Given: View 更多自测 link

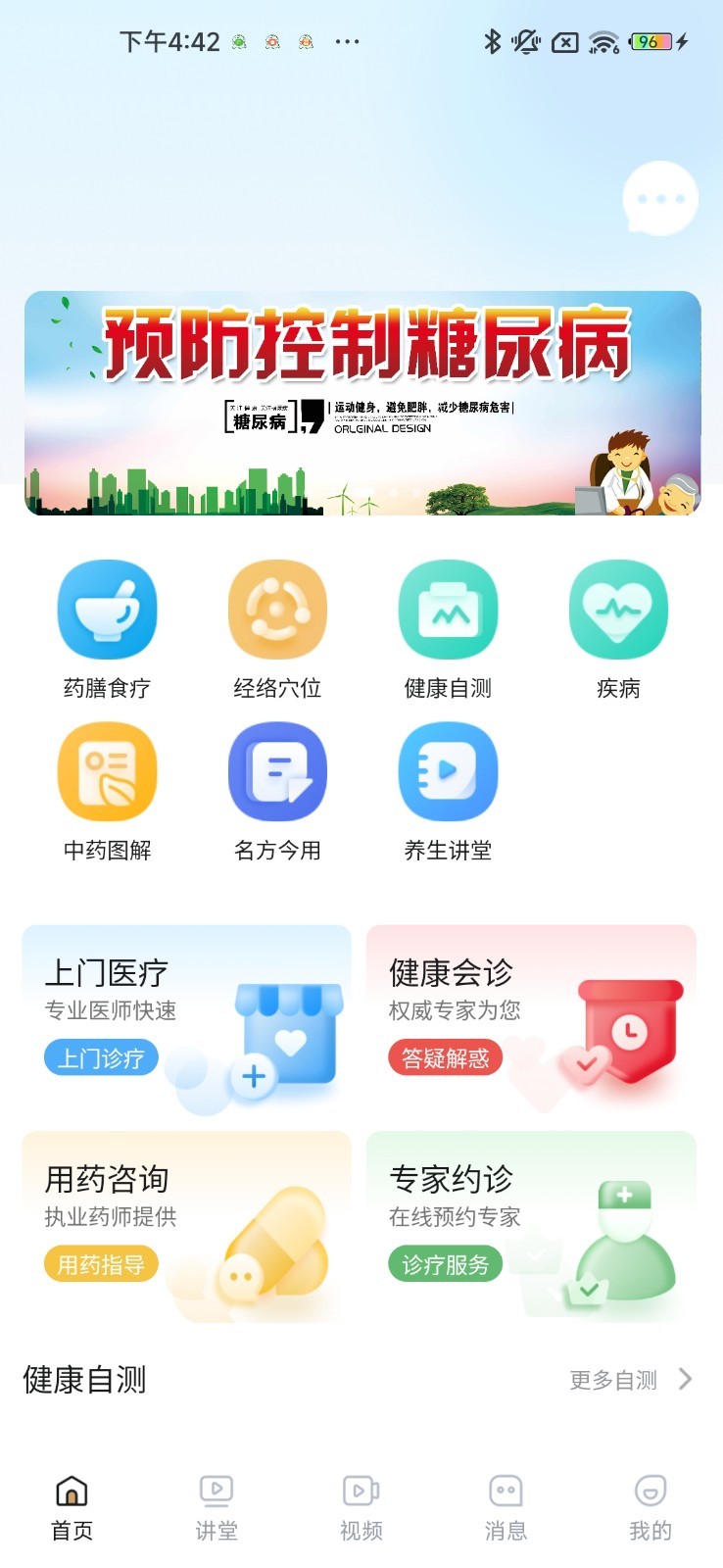Looking at the screenshot, I should 630,1380.
